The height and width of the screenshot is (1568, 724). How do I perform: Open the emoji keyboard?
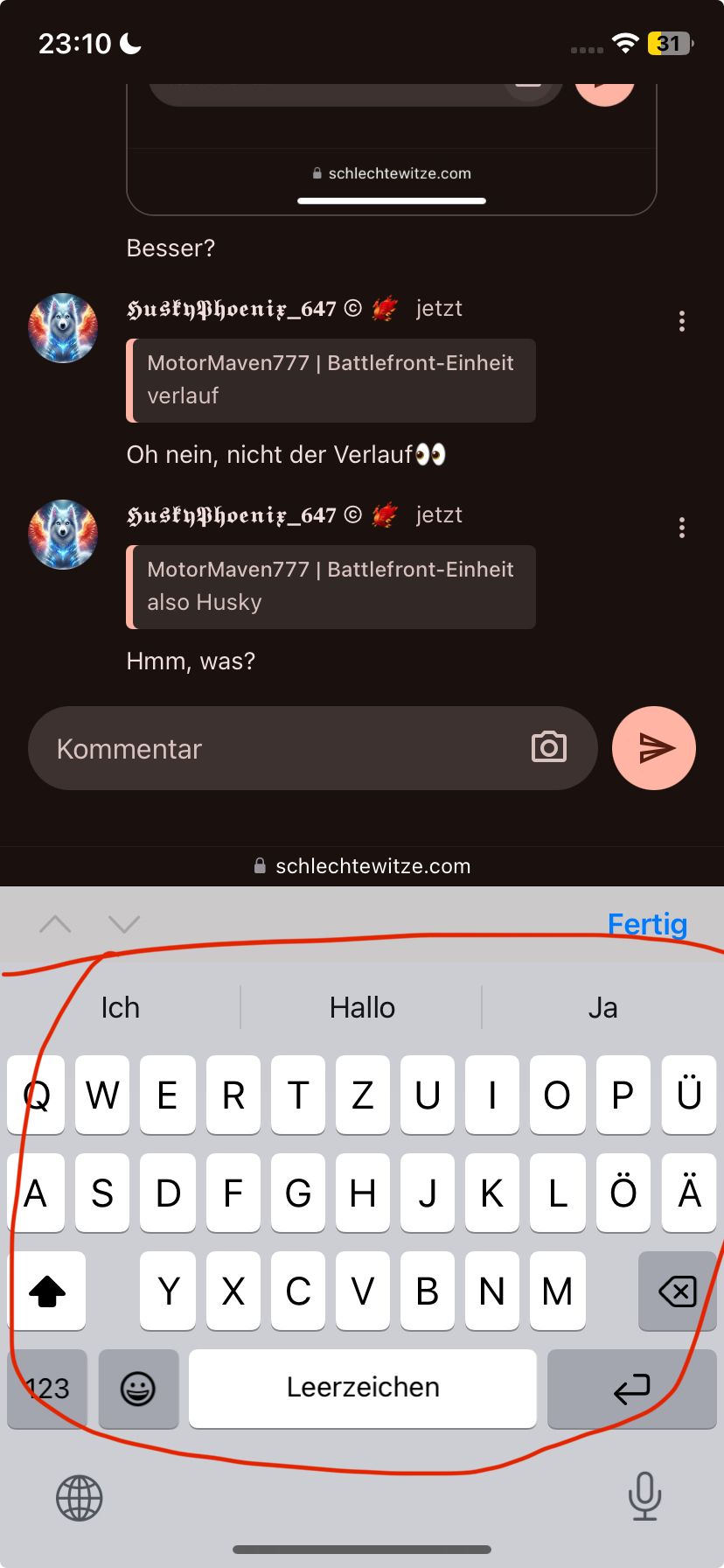tap(138, 1389)
